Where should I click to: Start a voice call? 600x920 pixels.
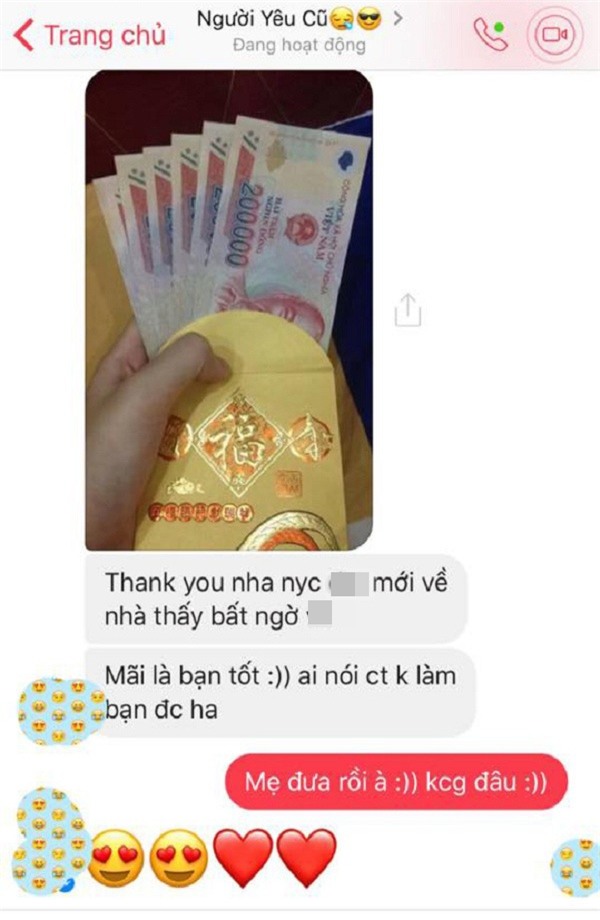point(490,35)
